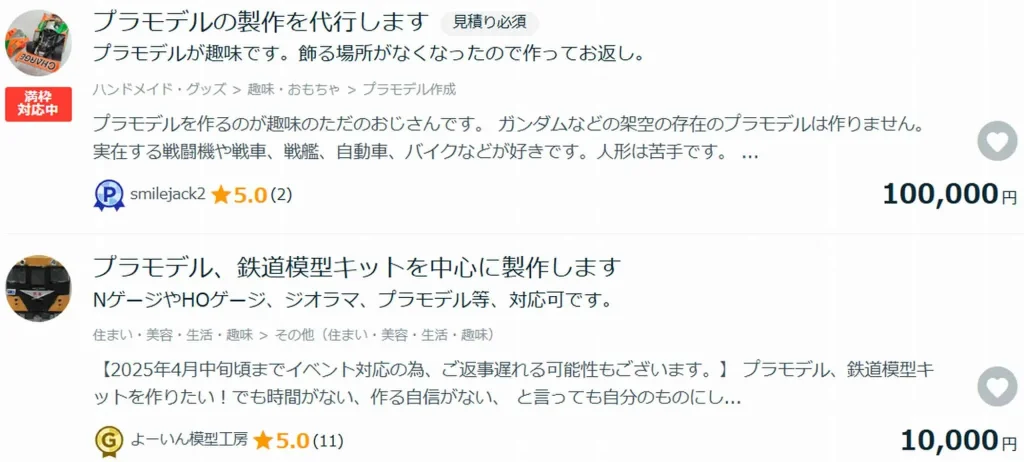Tap the train model listing thumbnail
The width and height of the screenshot is (1024, 462).
[x=38, y=288]
